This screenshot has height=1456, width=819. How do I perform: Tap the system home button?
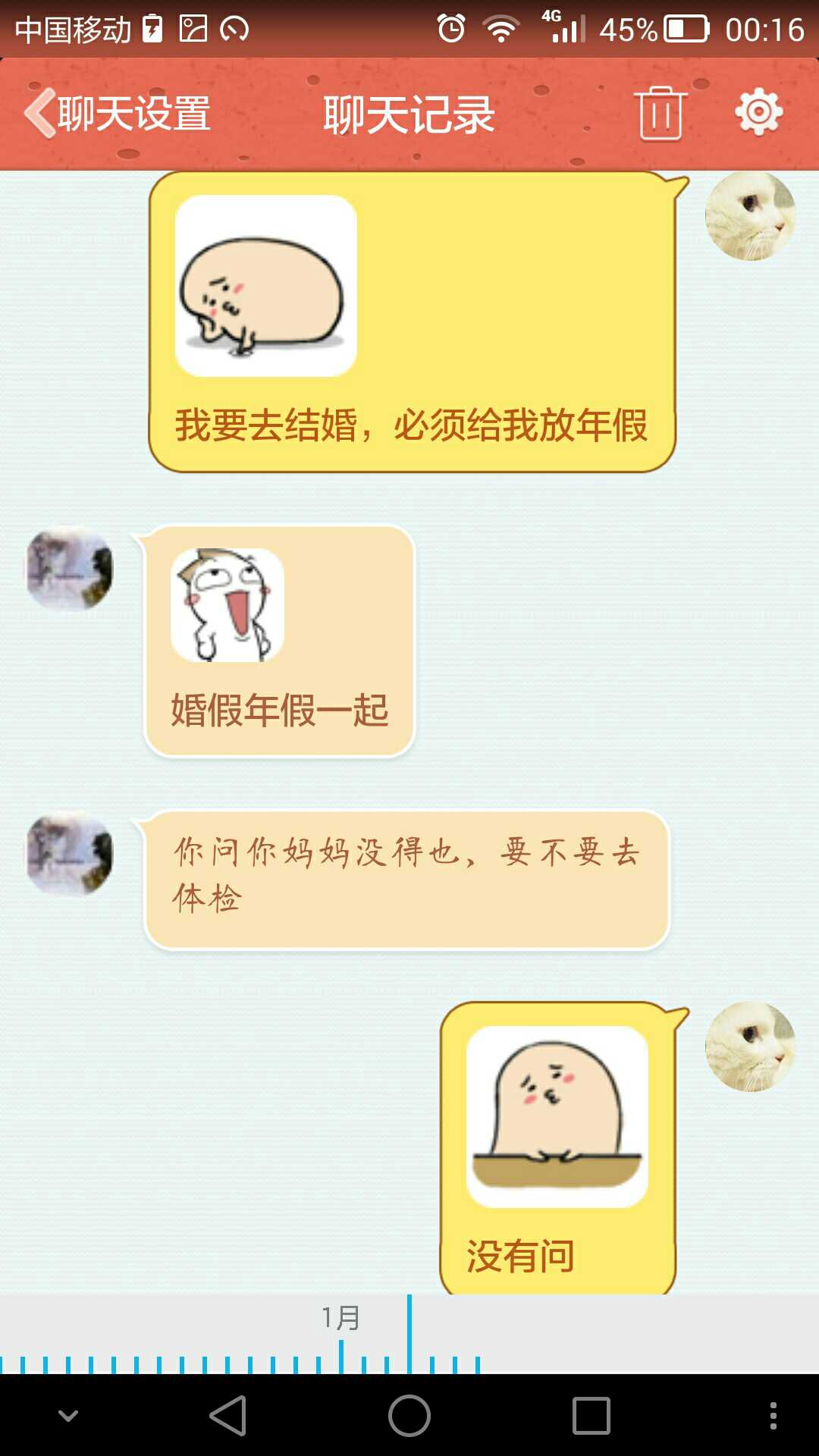click(409, 1415)
